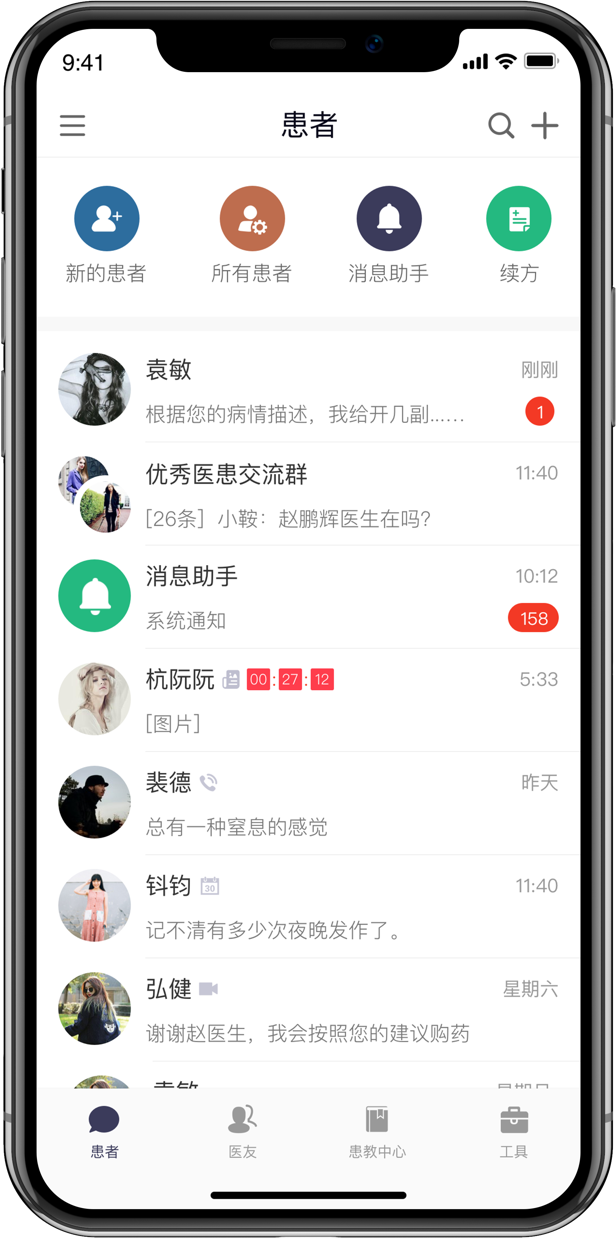
Task: Switch to the 医友 tab
Action: (x=242, y=1132)
